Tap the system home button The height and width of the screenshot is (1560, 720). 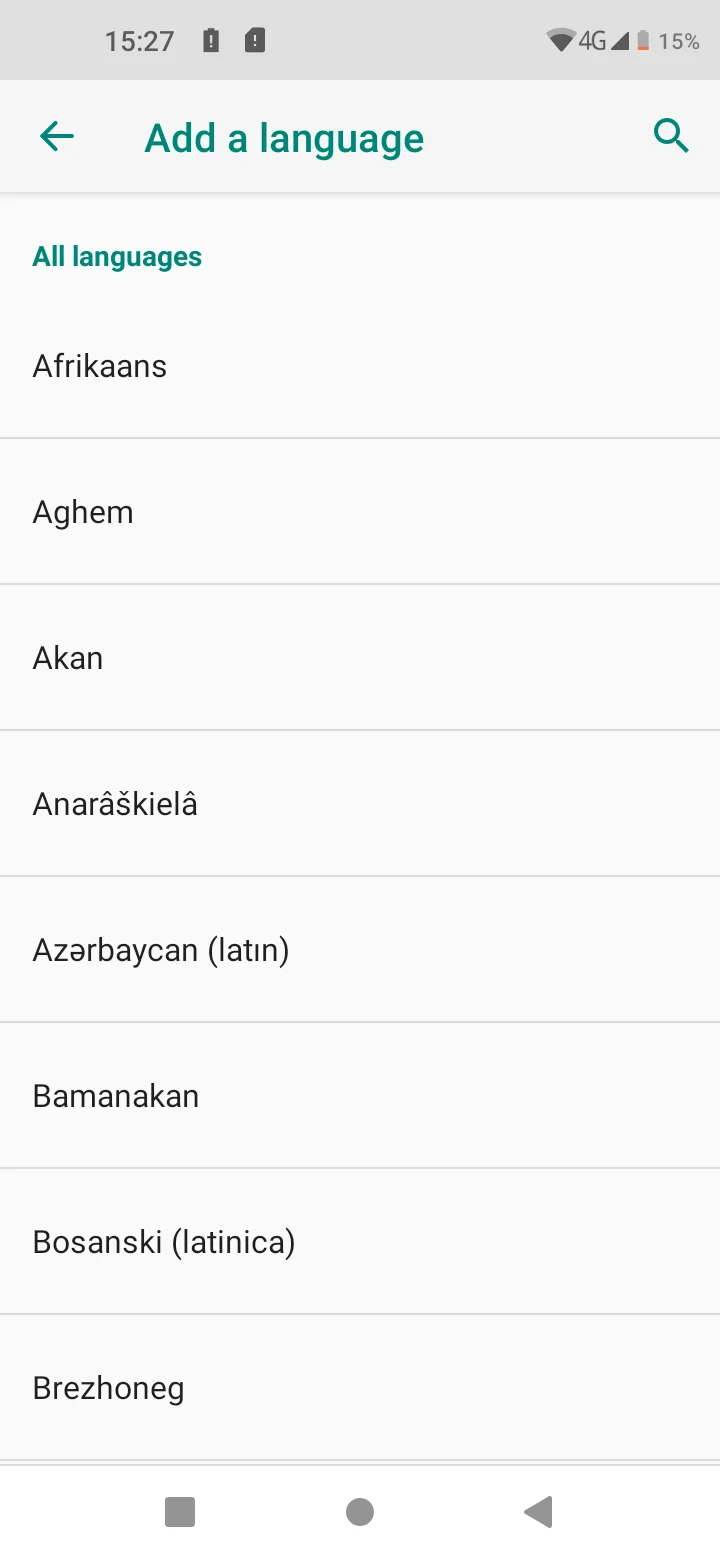coord(360,1512)
